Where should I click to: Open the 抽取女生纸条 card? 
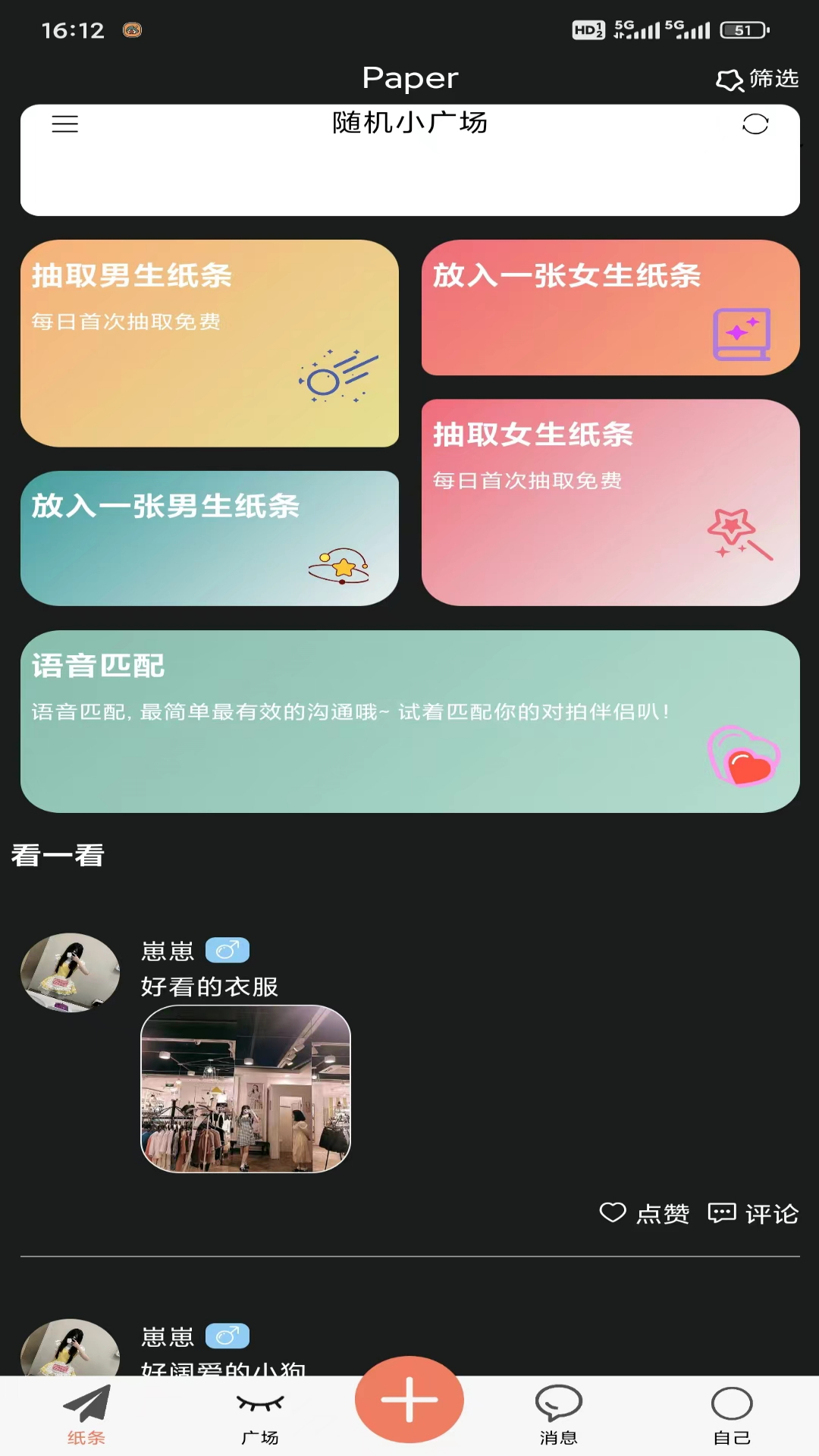pos(610,503)
